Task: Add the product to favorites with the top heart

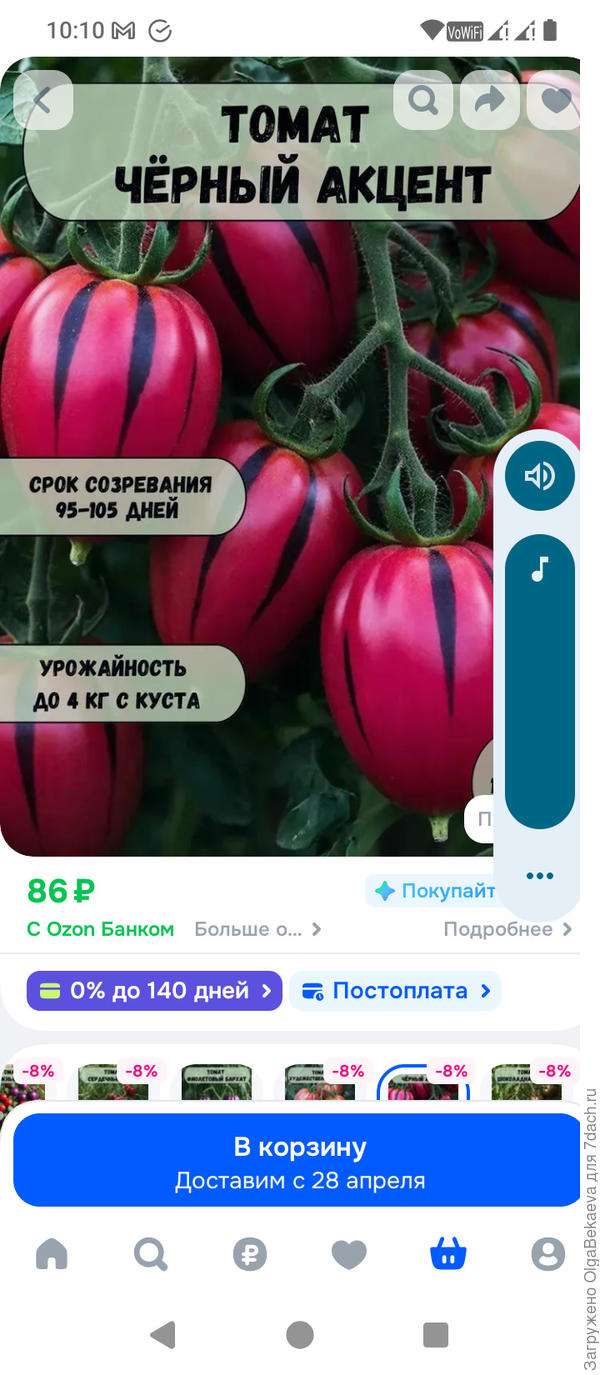Action: (x=555, y=101)
